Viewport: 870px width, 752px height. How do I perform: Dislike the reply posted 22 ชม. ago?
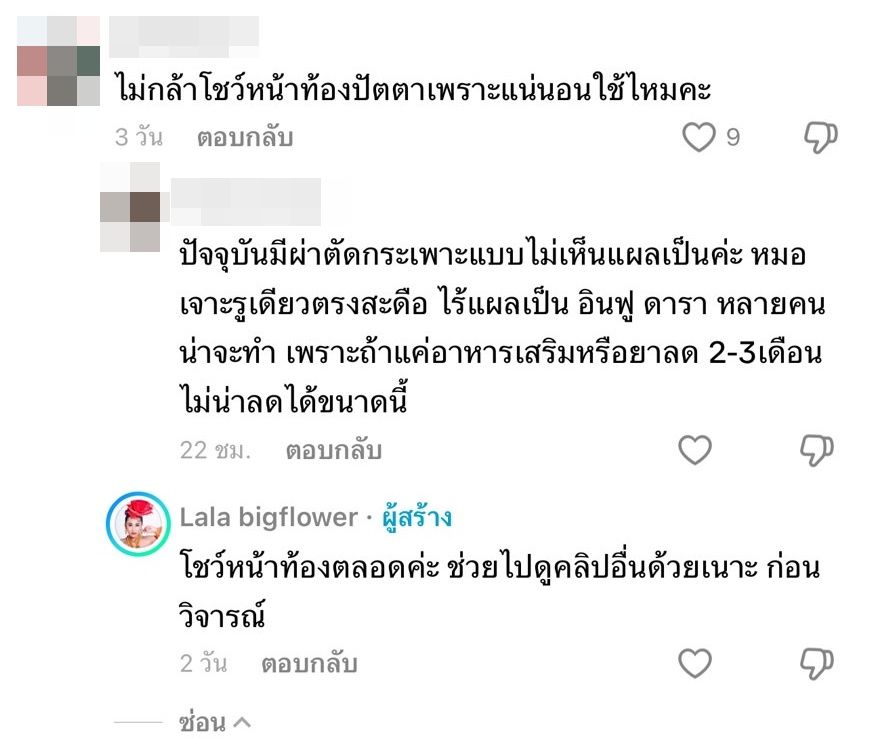[818, 451]
